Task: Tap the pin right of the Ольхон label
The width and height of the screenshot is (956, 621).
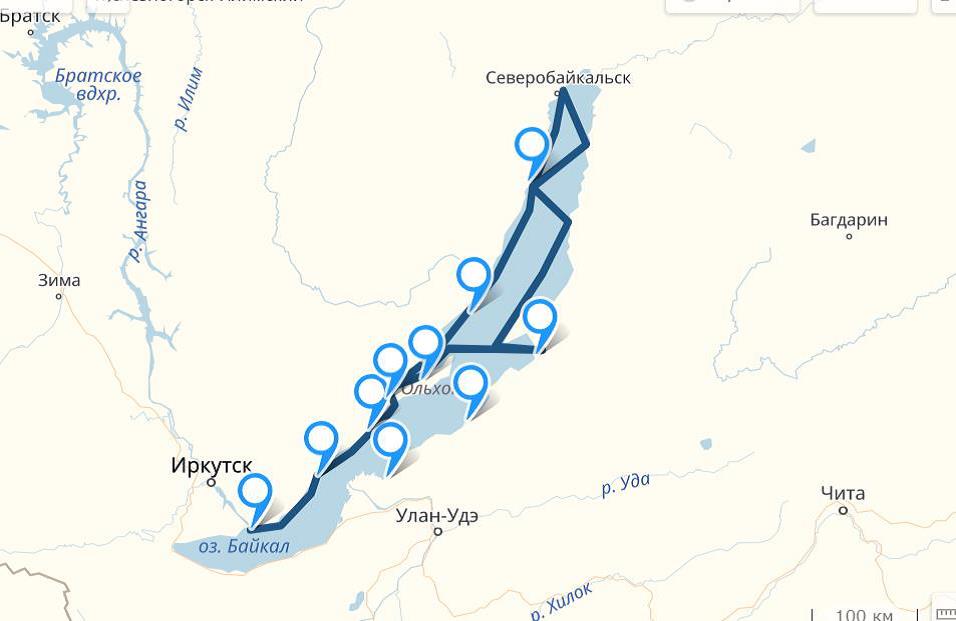Action: (470, 384)
